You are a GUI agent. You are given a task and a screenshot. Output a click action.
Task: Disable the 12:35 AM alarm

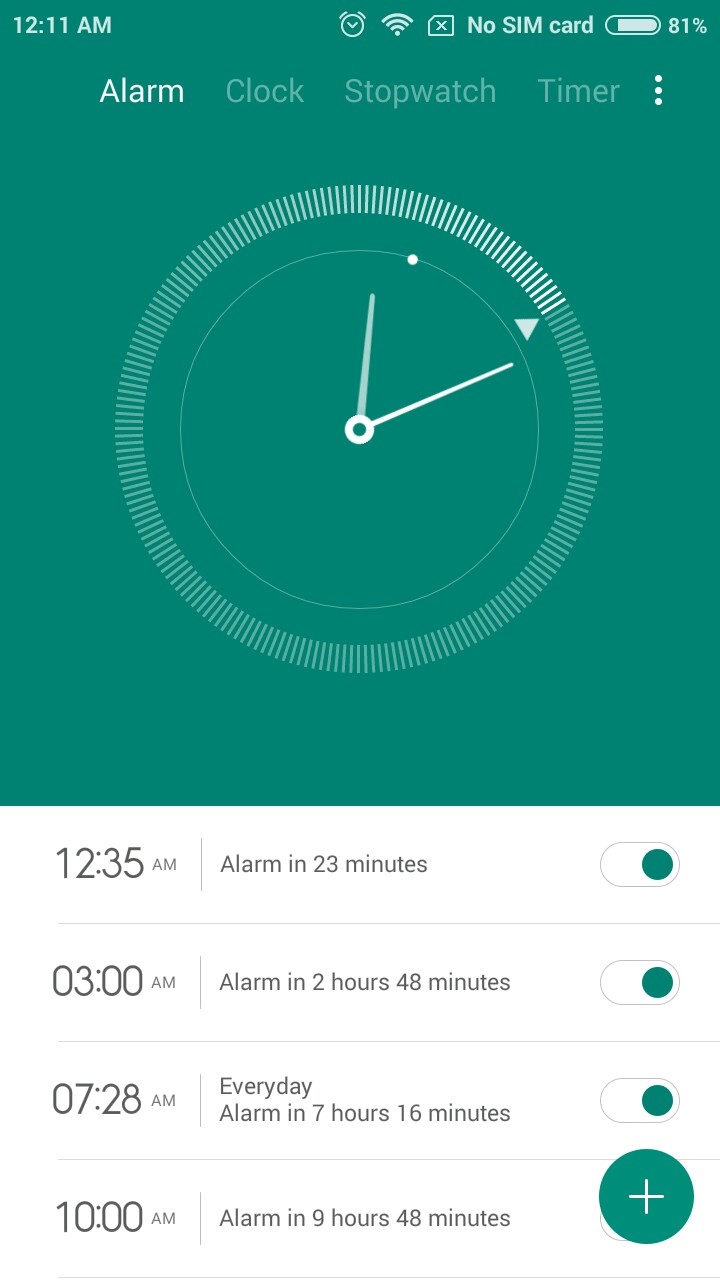(x=640, y=864)
